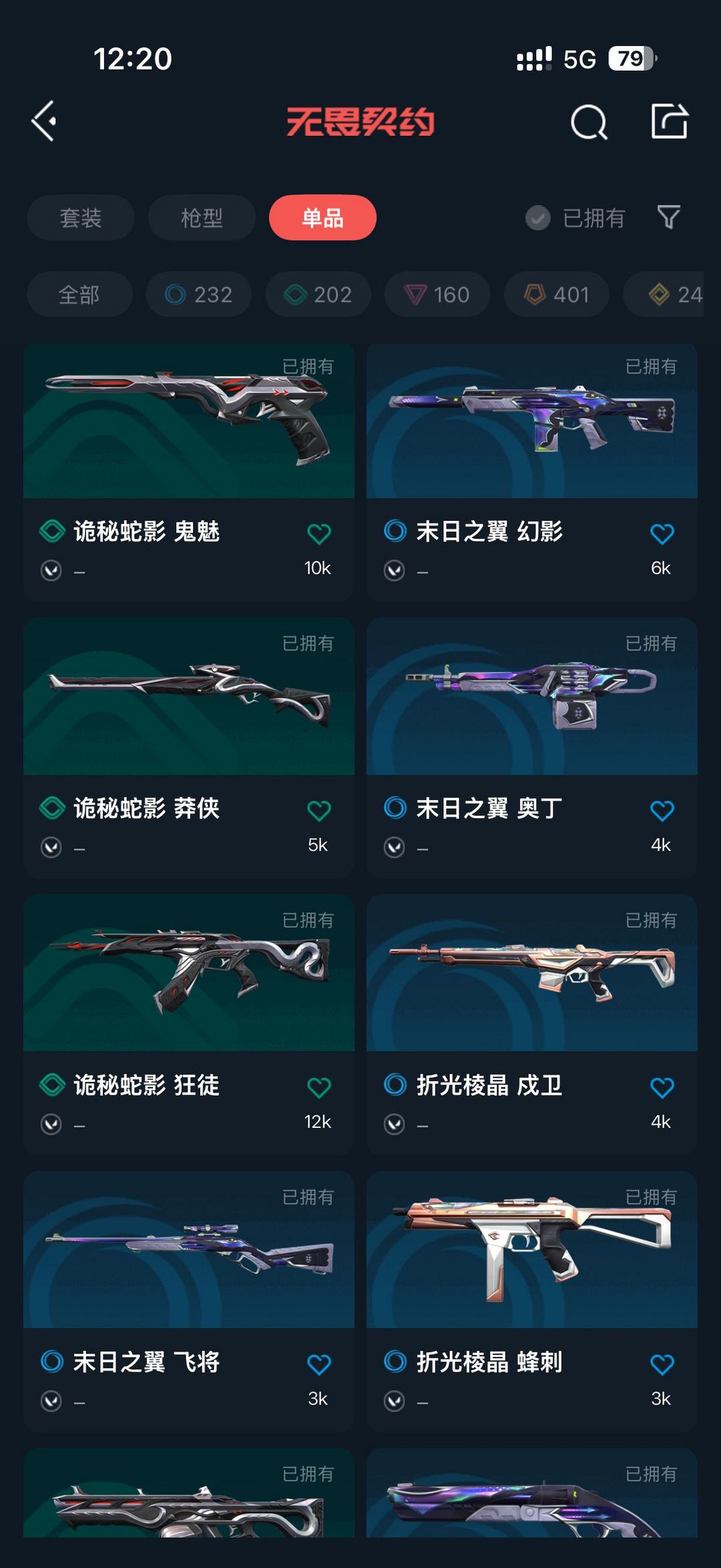View the 折光棱晶 戍卫 skin details
The width and height of the screenshot is (721, 1568).
(x=532, y=975)
